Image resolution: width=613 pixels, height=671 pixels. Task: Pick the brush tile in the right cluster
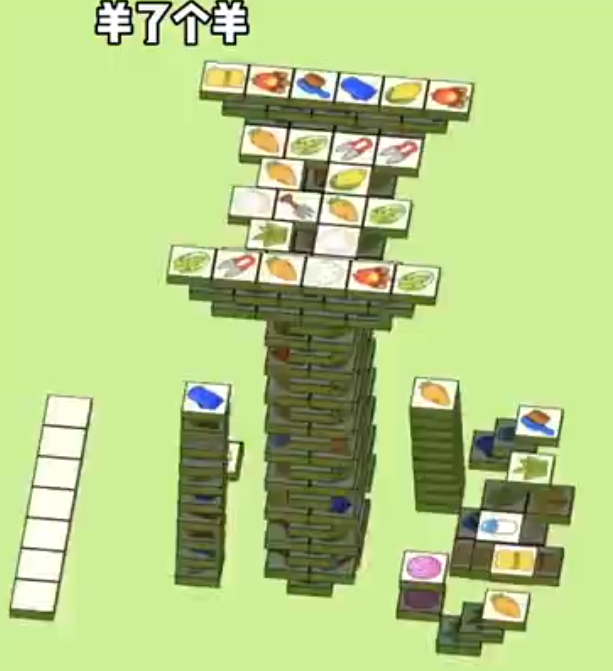click(x=538, y=420)
